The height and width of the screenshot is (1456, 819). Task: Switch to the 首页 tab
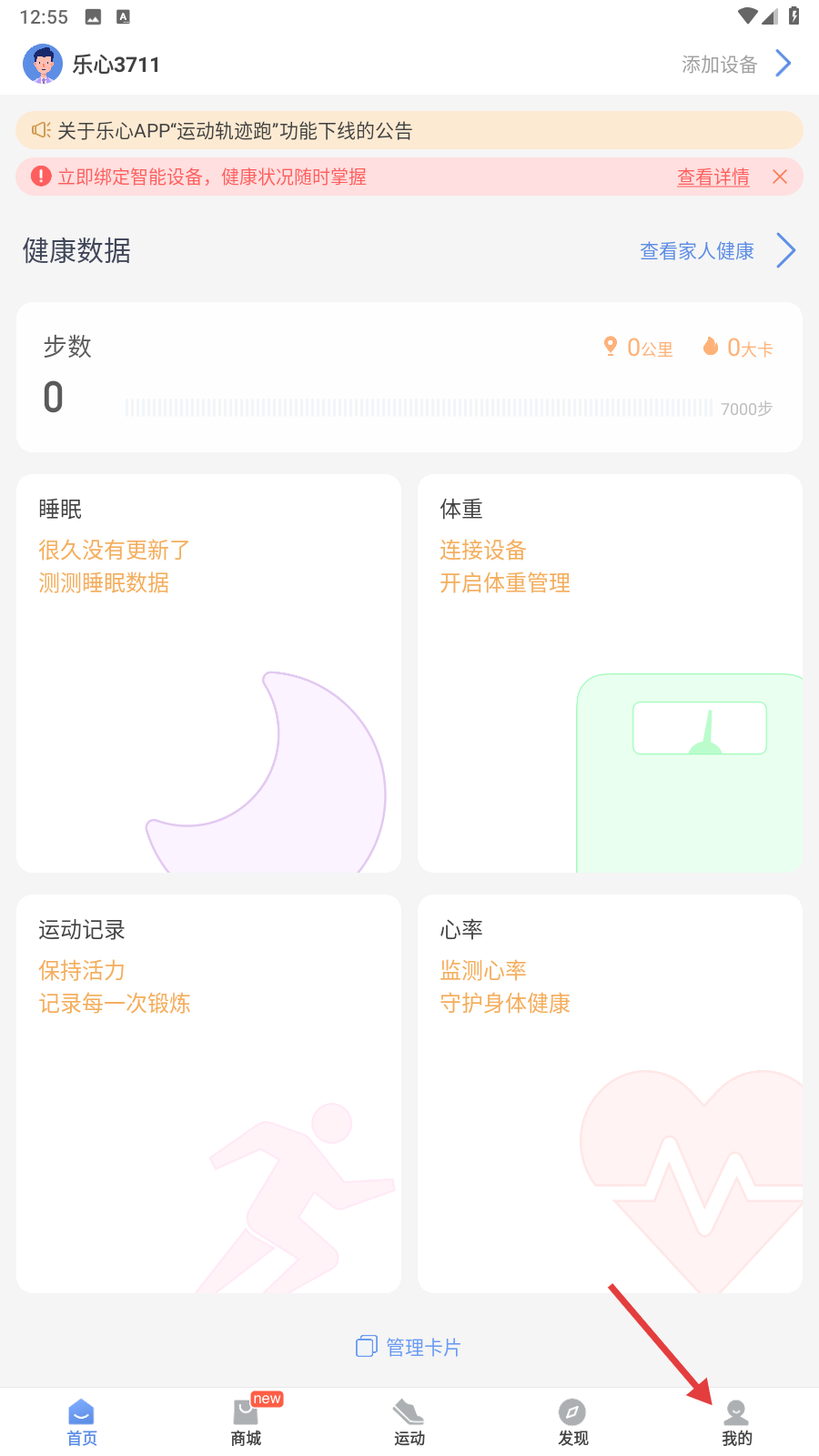click(x=82, y=1422)
